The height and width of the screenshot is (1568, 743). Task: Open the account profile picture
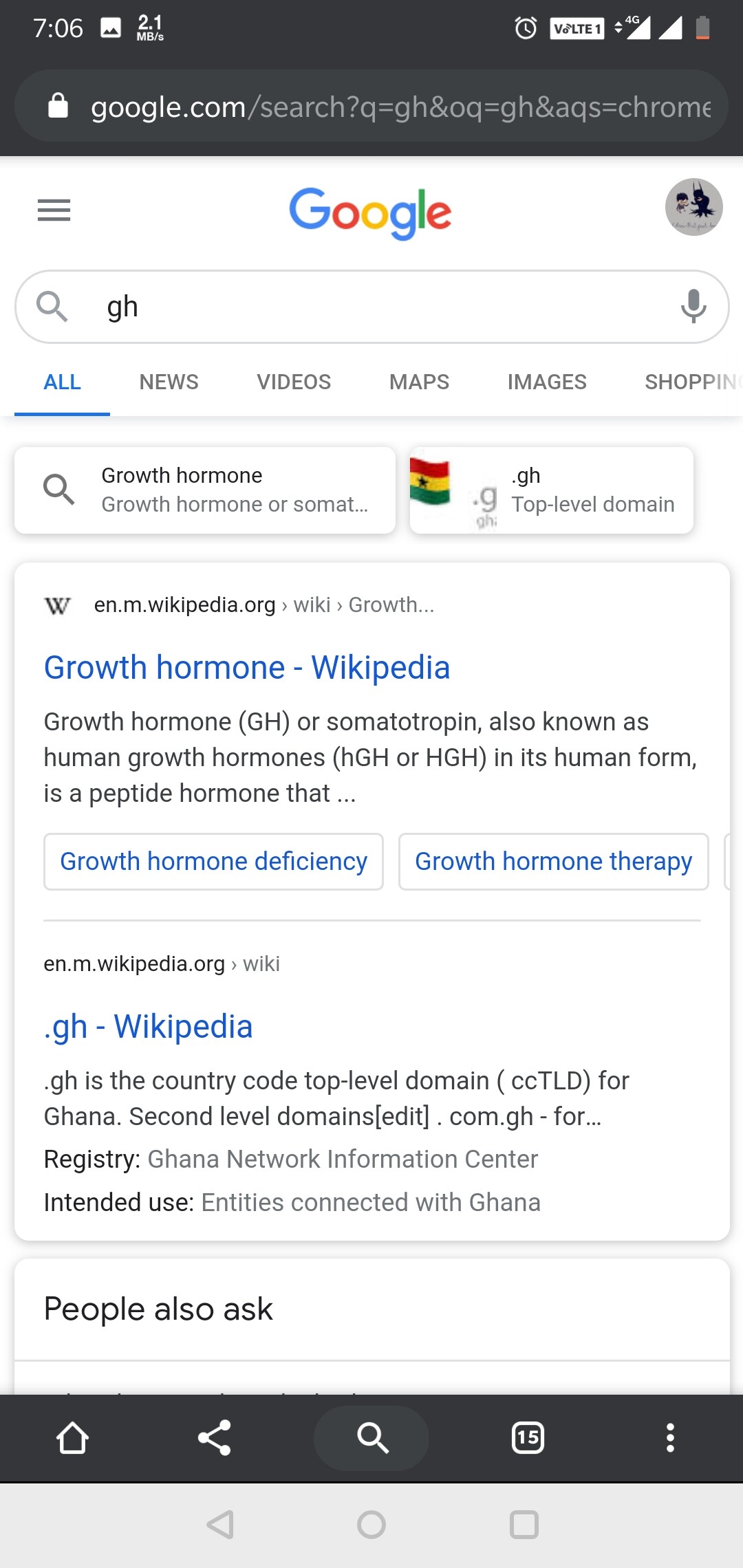693,207
